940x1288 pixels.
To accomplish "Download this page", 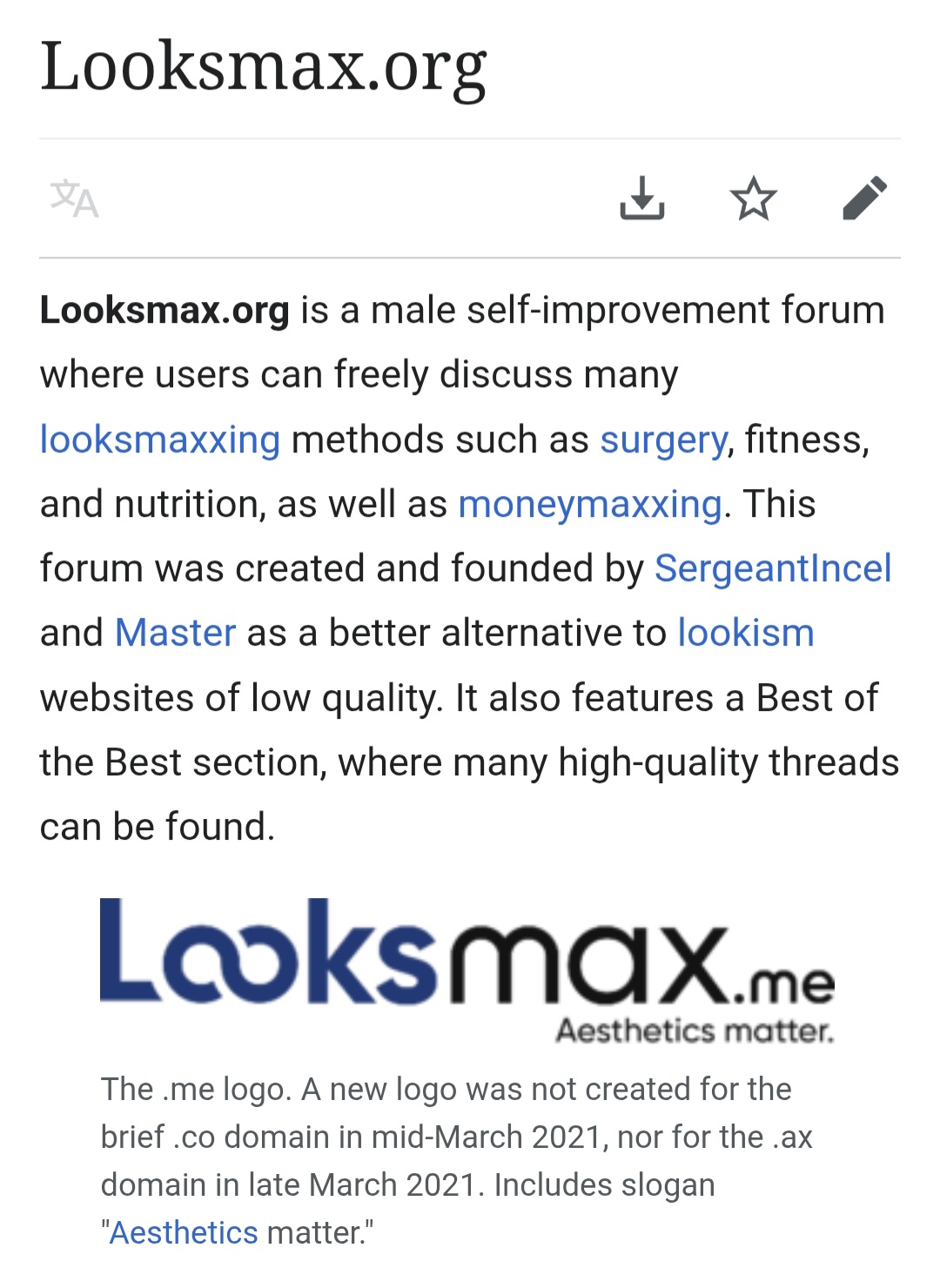I will coord(642,198).
